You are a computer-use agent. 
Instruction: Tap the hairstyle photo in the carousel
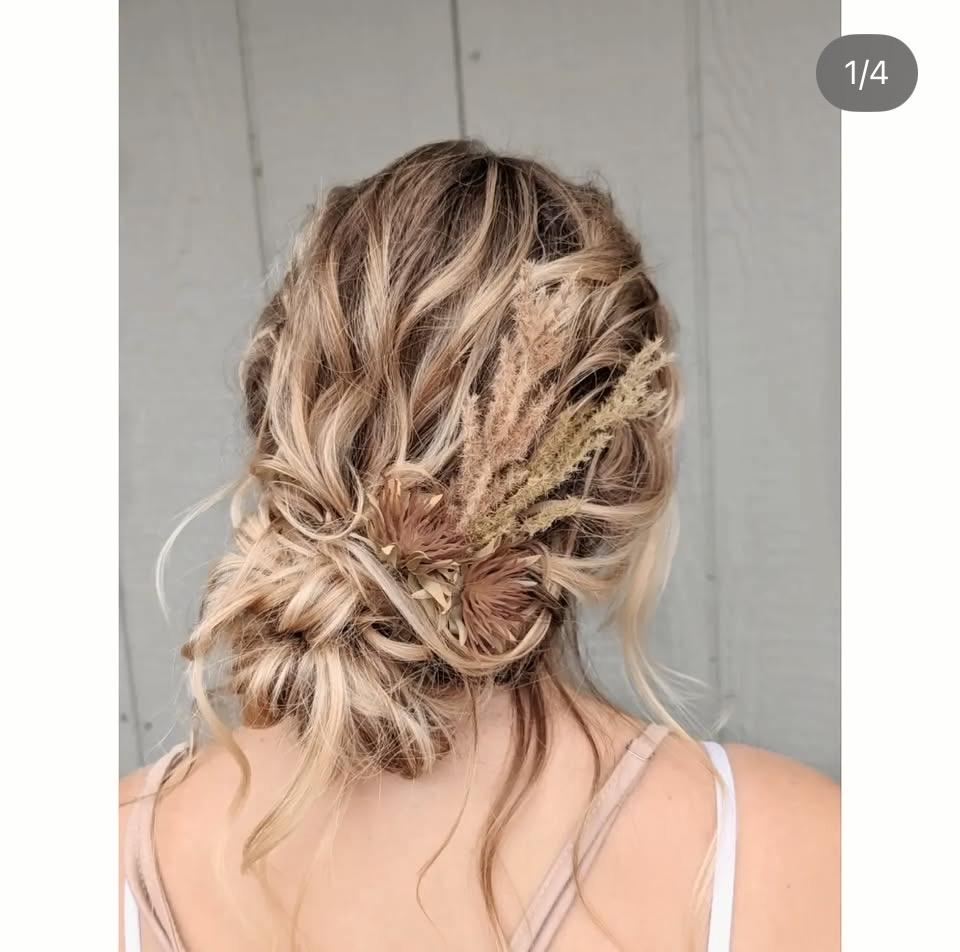tap(479, 476)
